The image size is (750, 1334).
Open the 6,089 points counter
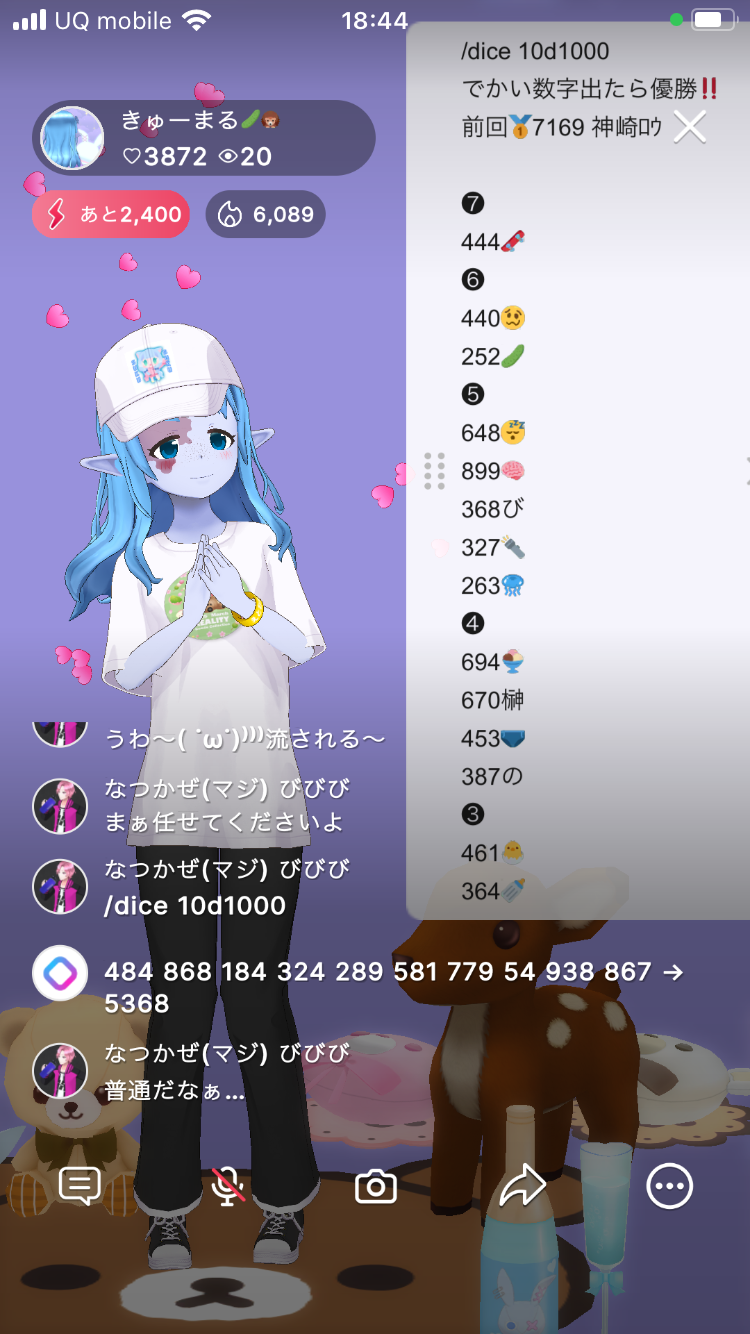coord(266,214)
